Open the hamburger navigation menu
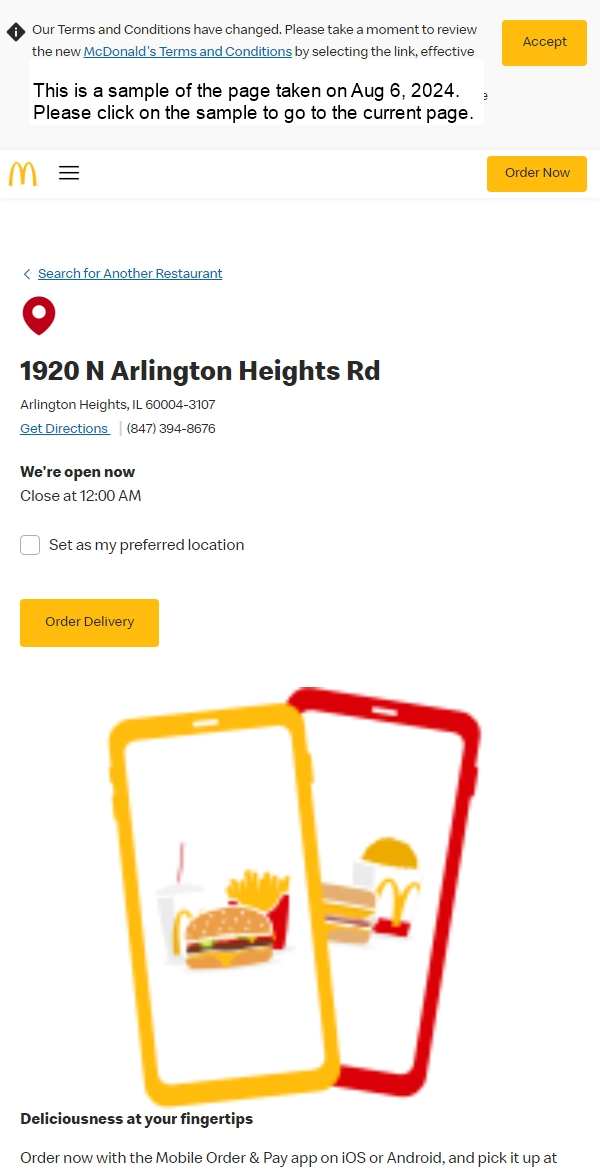600x1170 pixels. [x=69, y=173]
